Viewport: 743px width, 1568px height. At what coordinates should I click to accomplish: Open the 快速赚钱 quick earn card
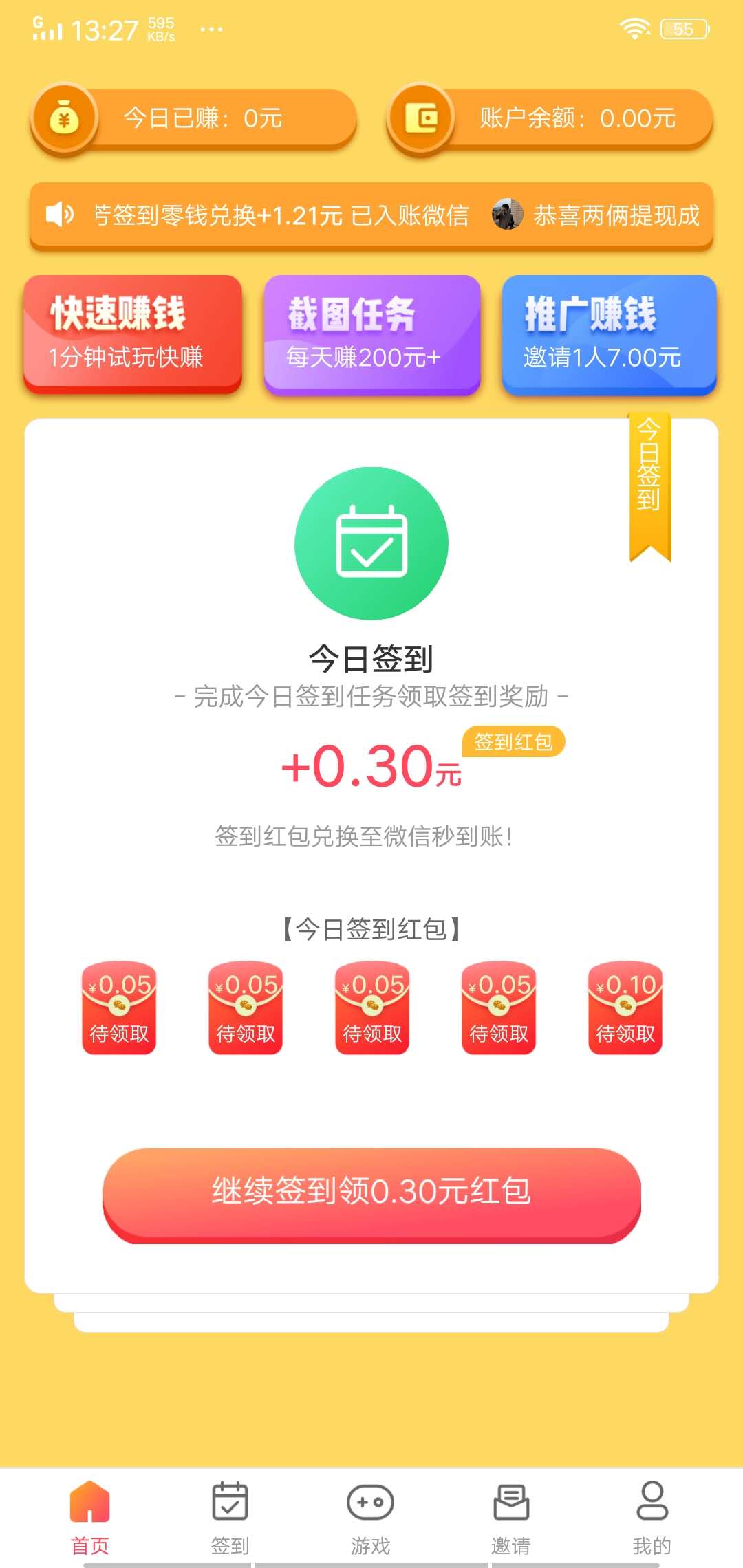[133, 334]
